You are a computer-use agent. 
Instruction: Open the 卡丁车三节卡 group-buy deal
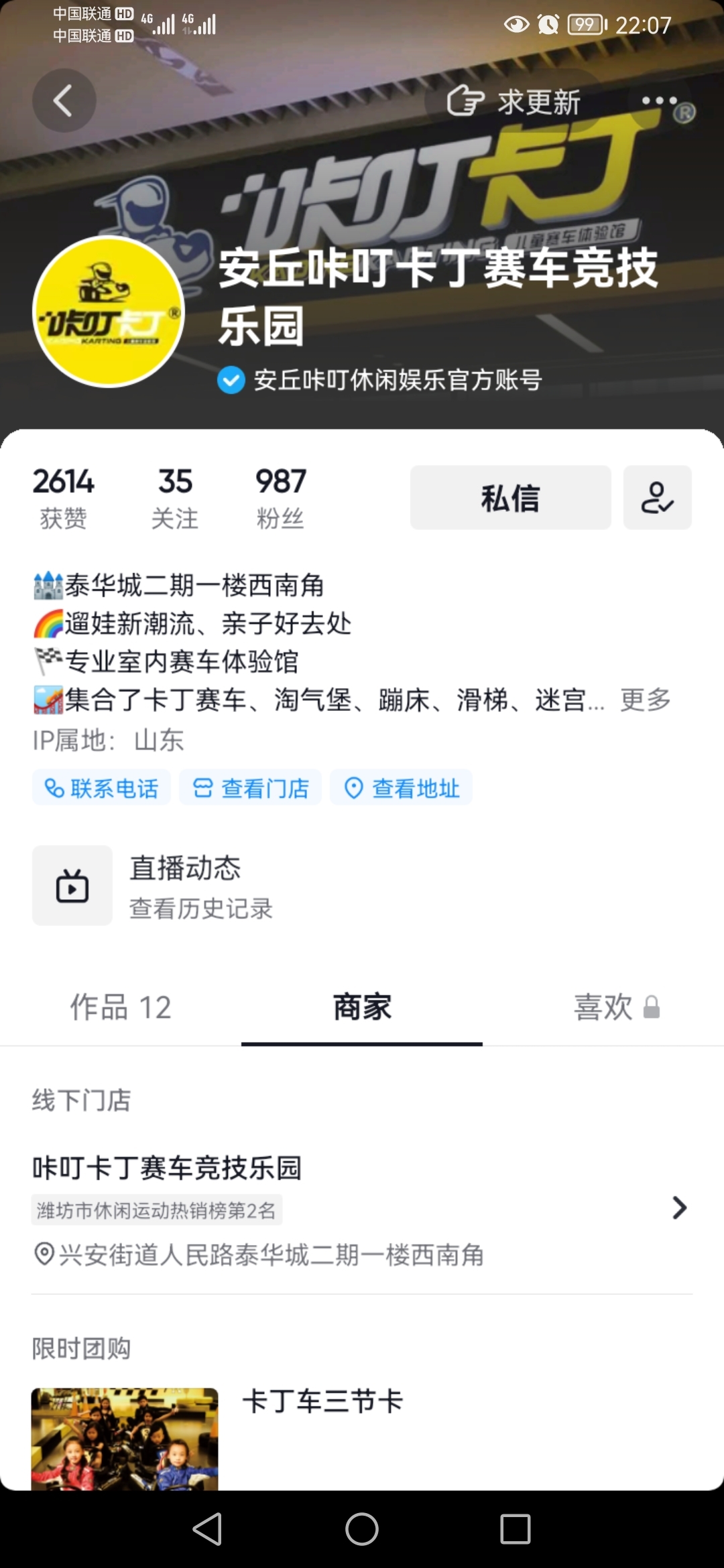[x=362, y=1438]
